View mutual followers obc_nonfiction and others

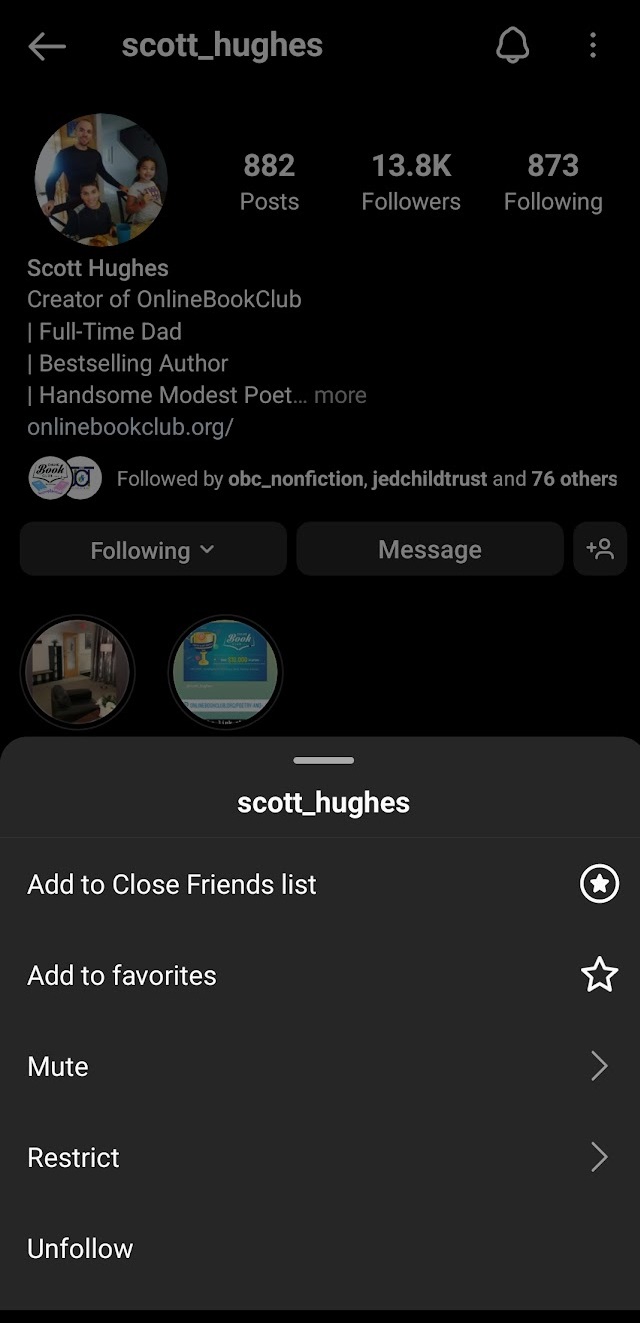coord(366,478)
